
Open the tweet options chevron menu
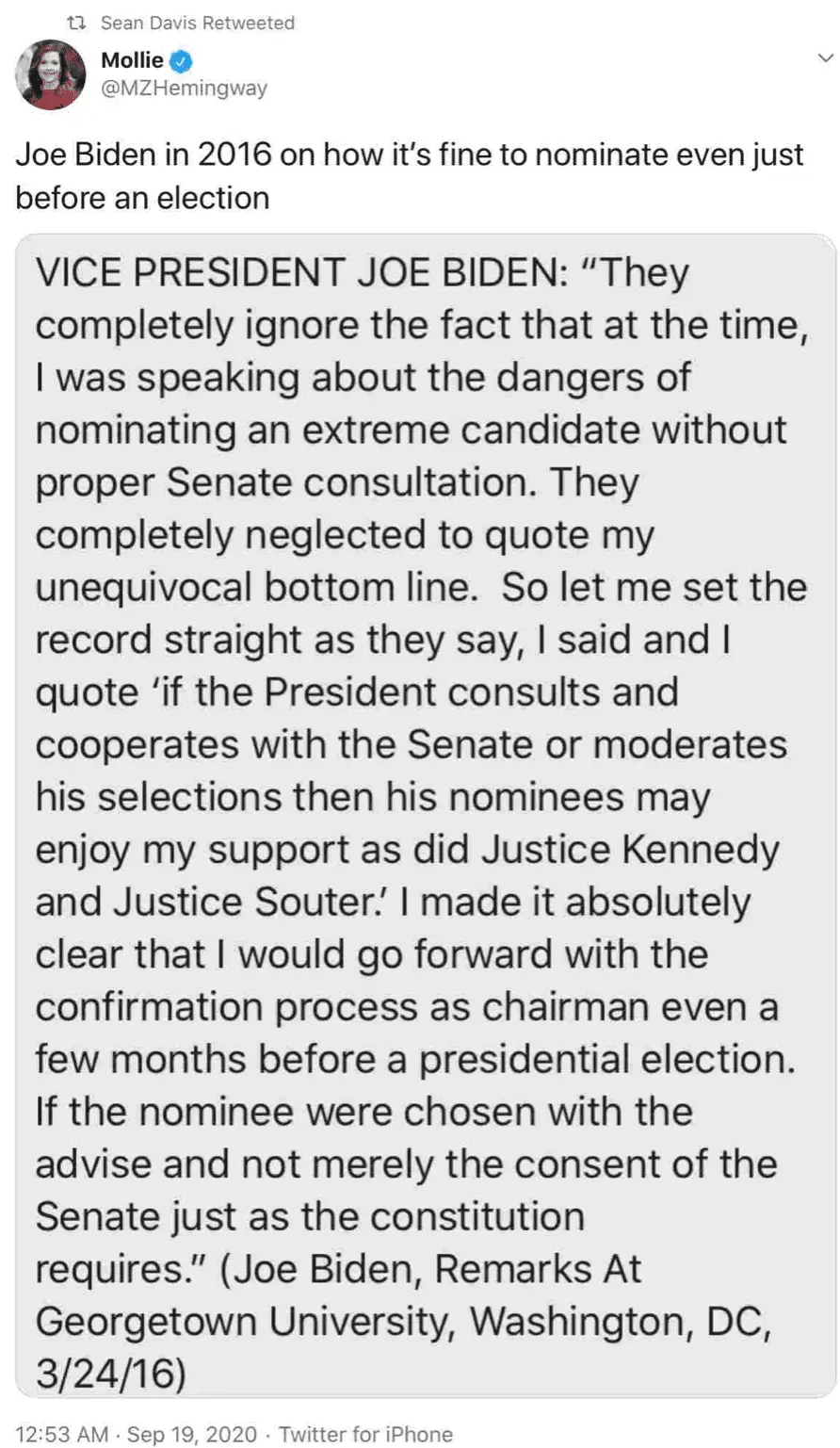click(825, 58)
